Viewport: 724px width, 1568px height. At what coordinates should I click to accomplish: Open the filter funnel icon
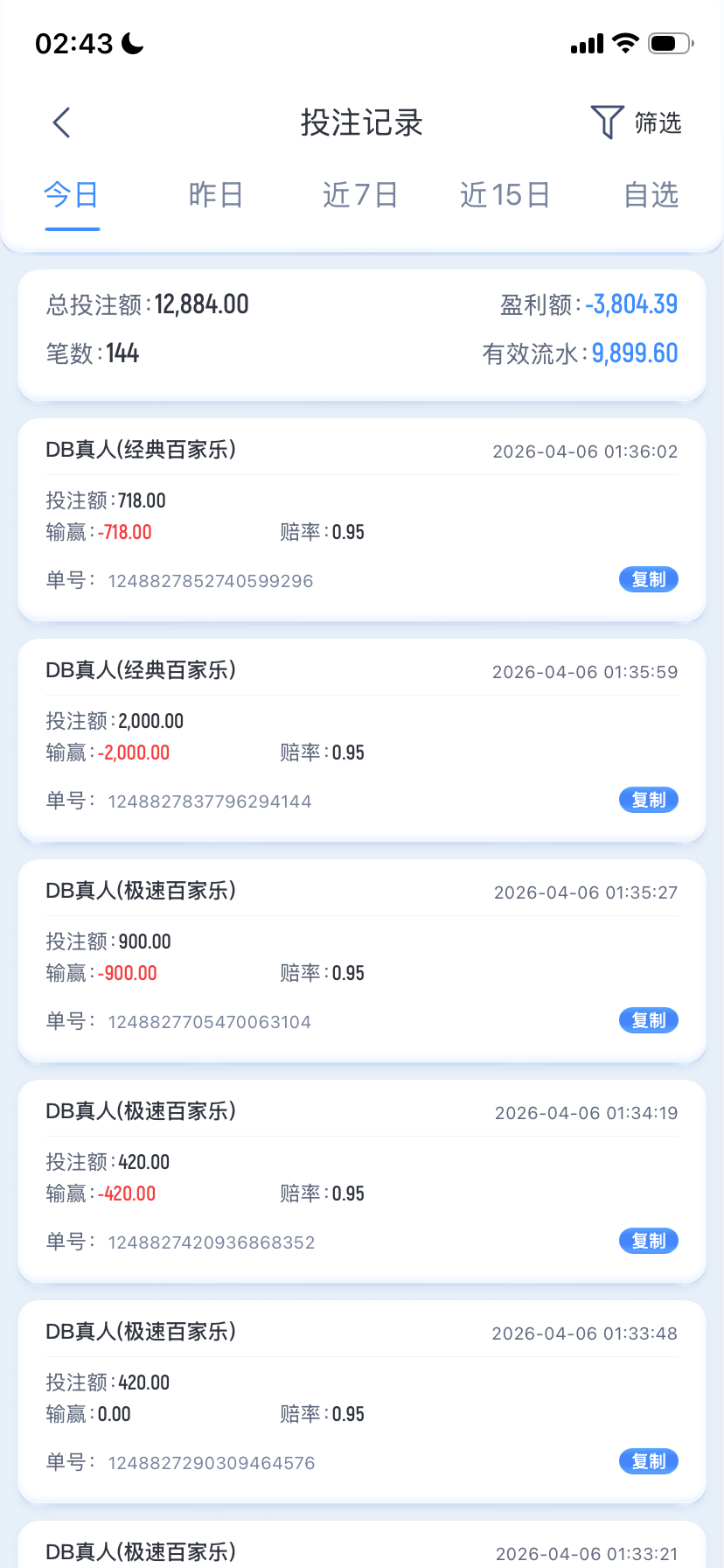click(x=607, y=122)
